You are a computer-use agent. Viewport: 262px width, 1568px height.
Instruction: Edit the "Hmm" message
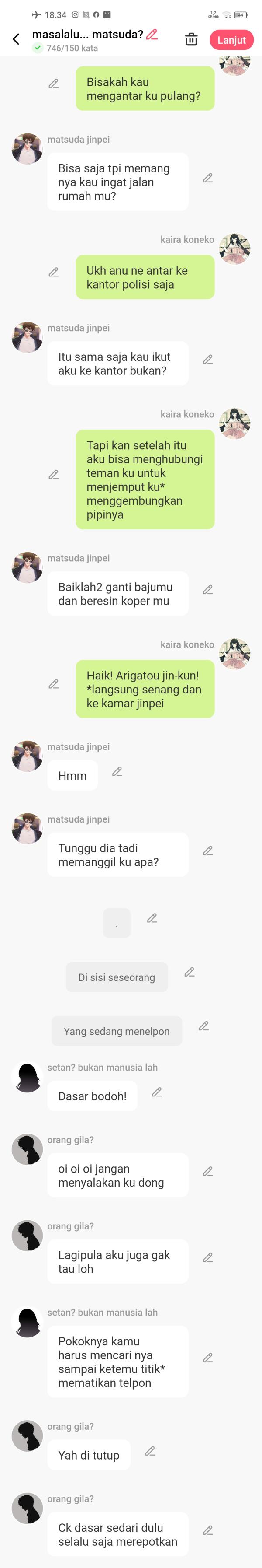click(117, 772)
